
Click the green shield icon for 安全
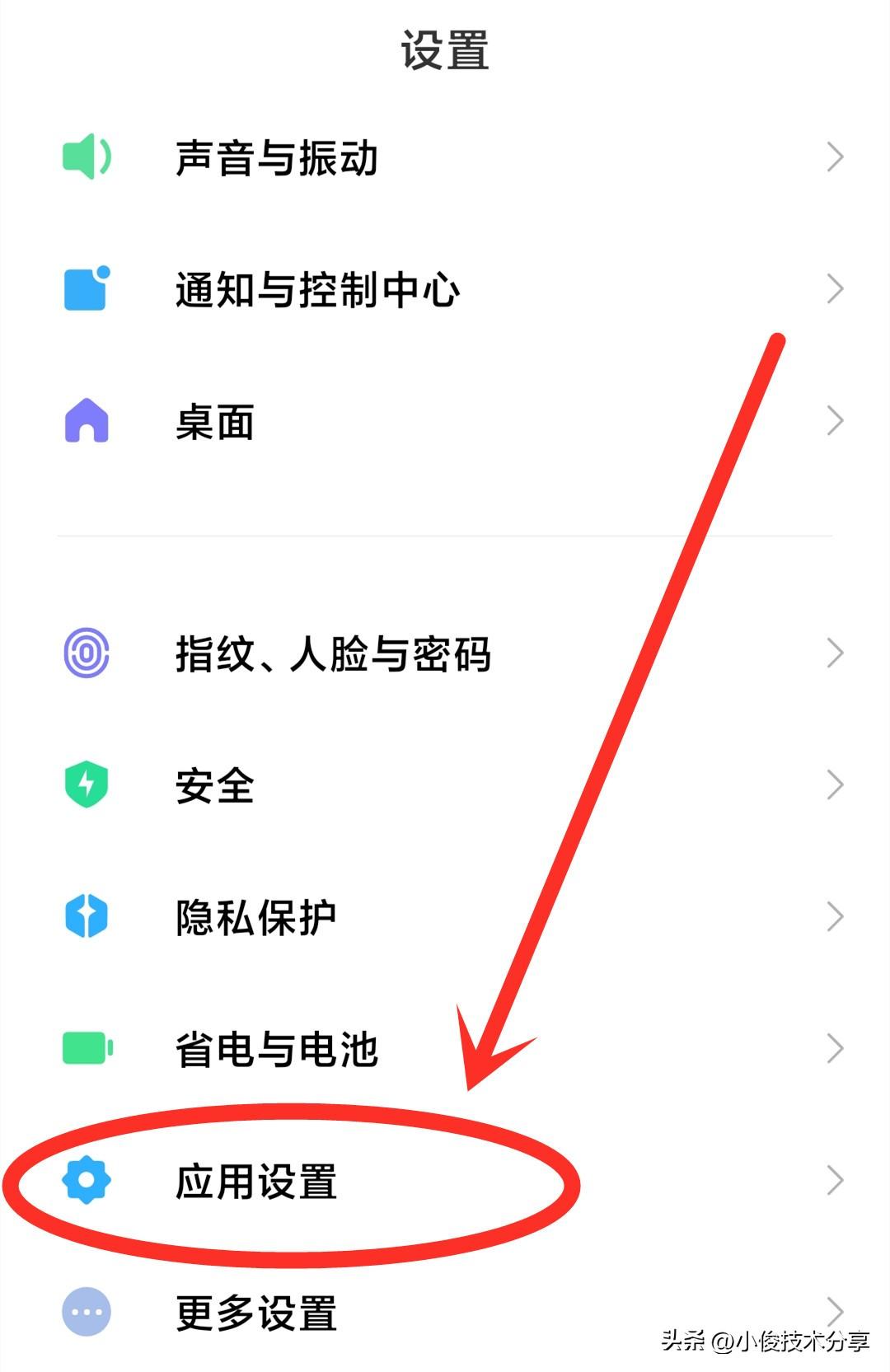(x=87, y=785)
